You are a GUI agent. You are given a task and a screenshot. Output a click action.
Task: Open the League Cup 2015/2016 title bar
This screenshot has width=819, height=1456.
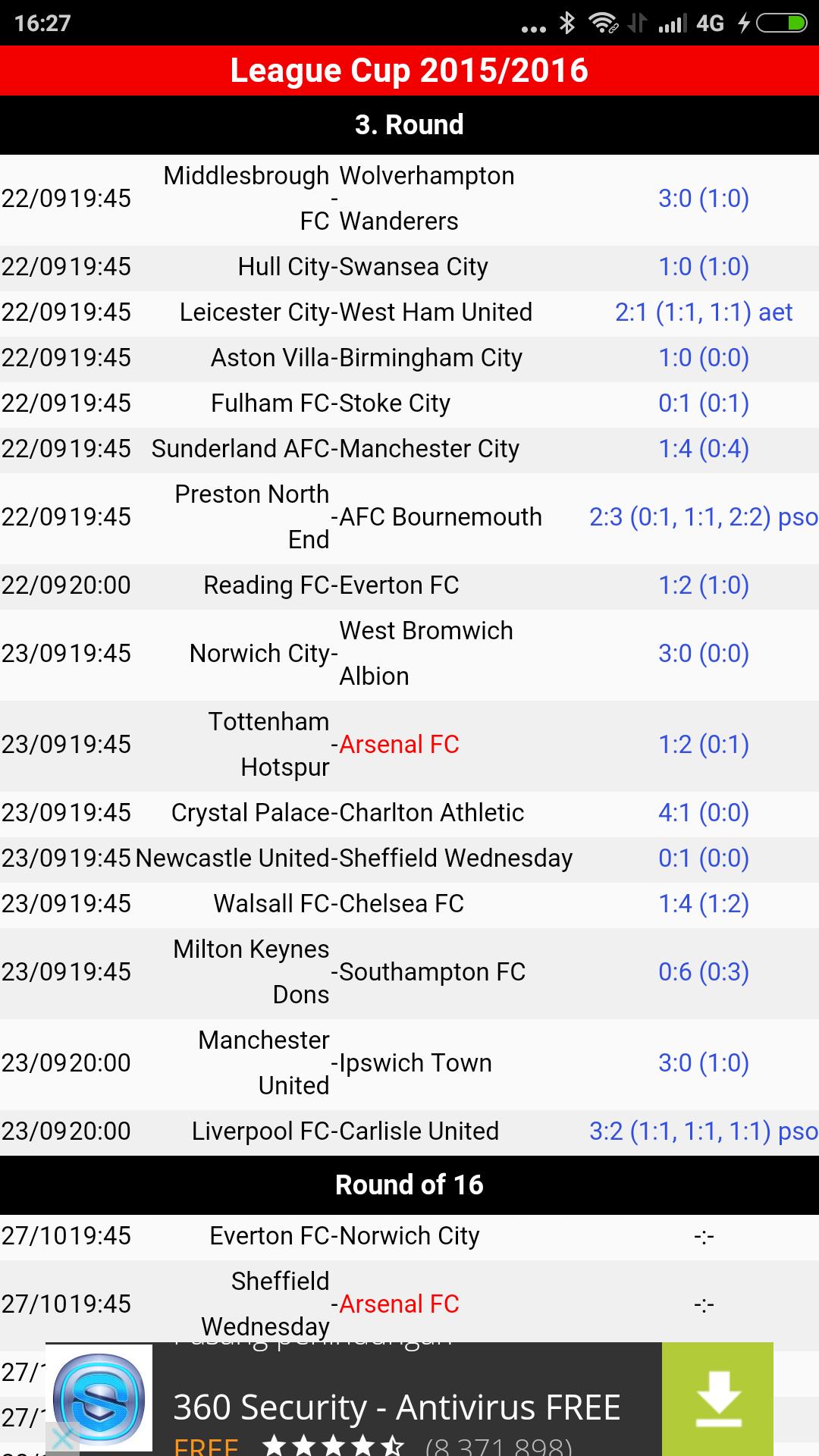point(409,71)
